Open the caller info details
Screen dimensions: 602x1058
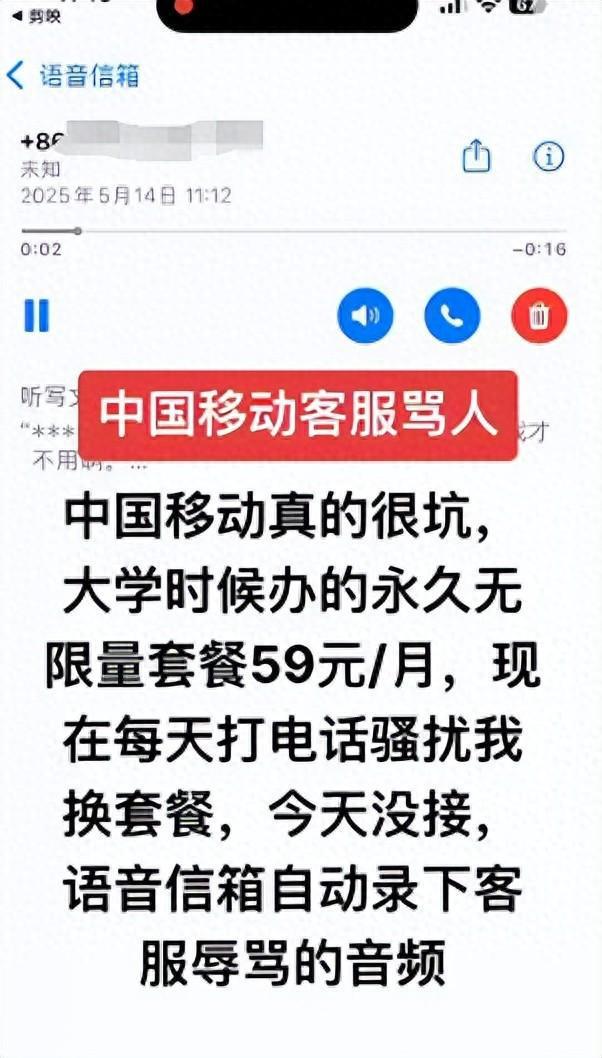click(549, 156)
